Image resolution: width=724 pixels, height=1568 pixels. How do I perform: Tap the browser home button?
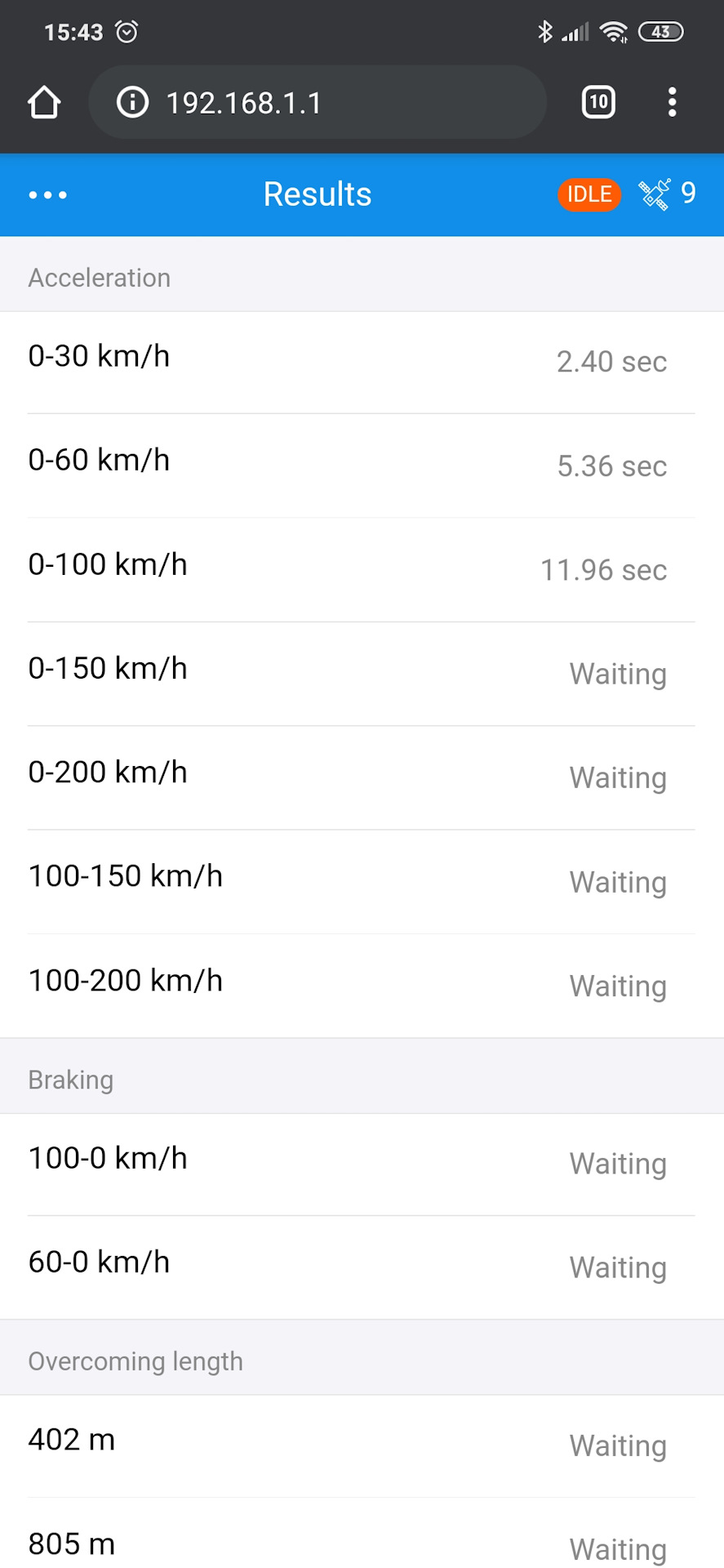[44, 103]
